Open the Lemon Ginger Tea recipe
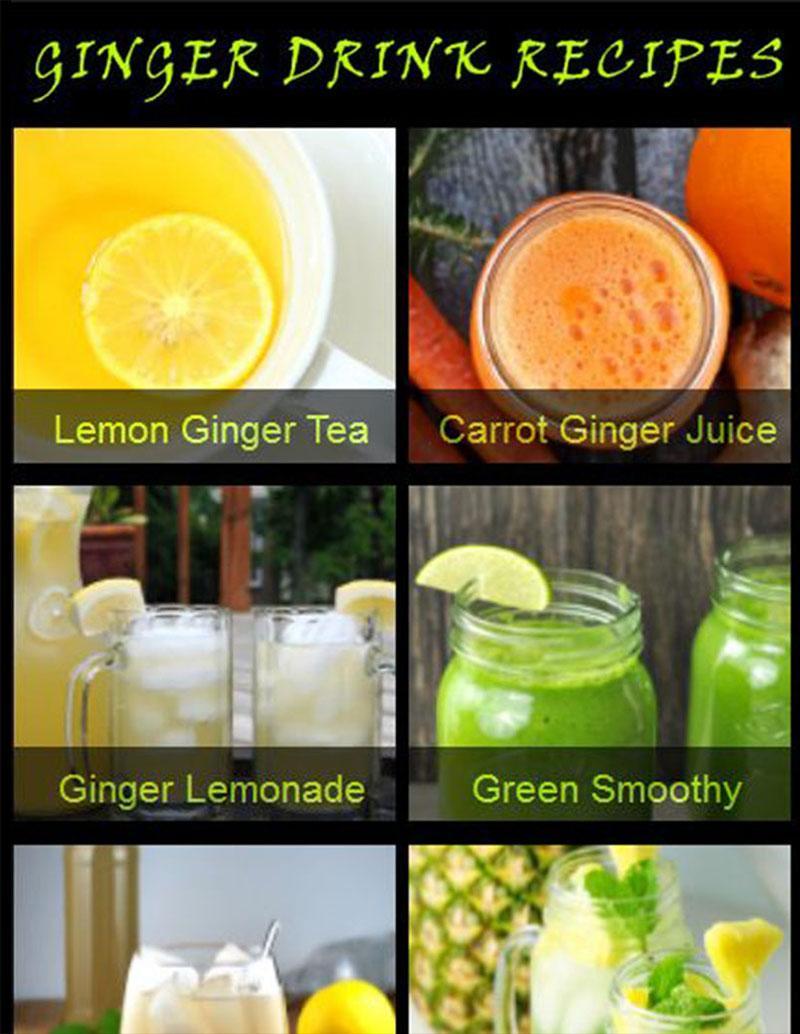 click(x=204, y=295)
